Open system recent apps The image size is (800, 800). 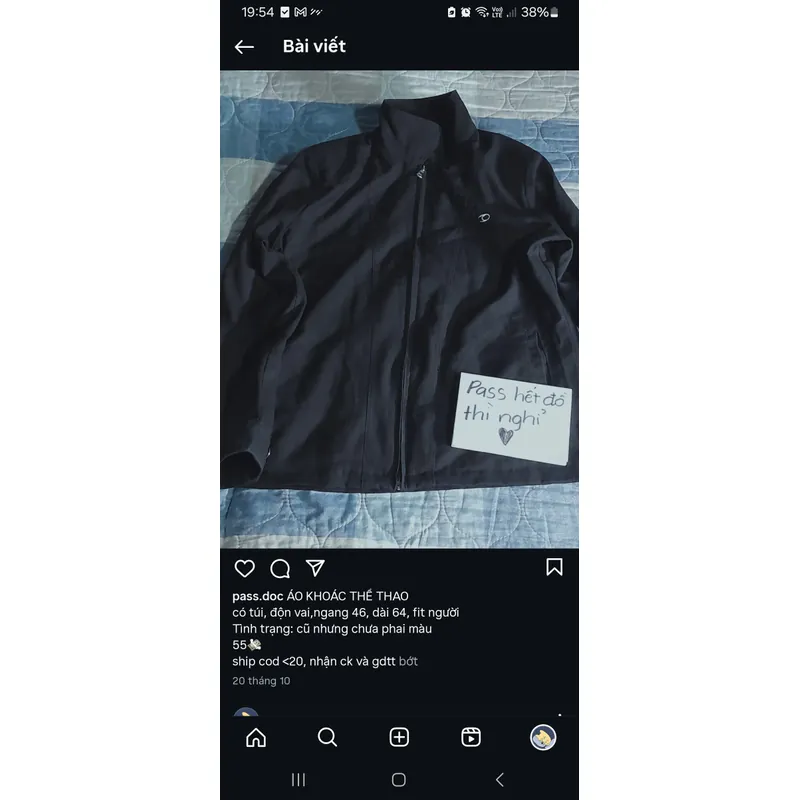tap(298, 779)
